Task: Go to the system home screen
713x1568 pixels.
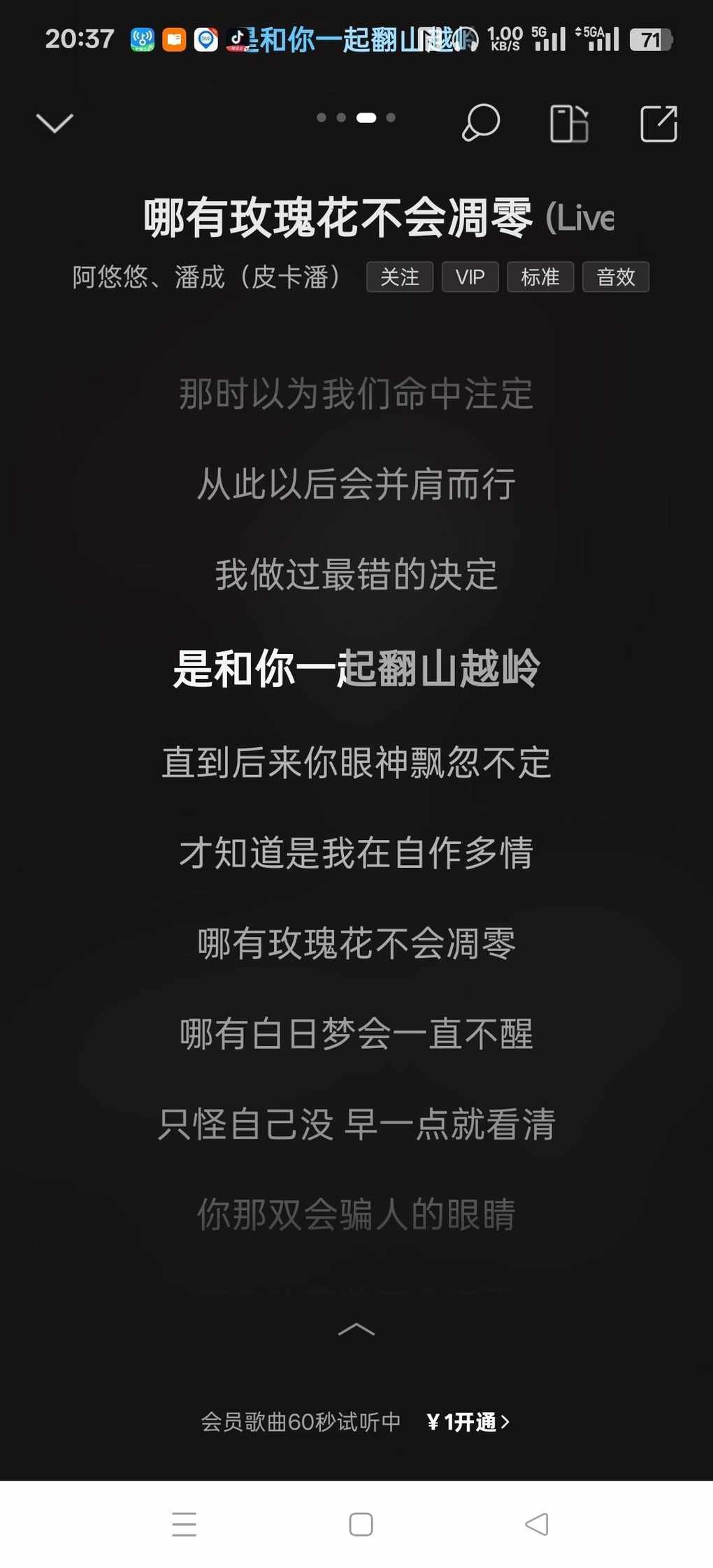Action: [x=361, y=1524]
